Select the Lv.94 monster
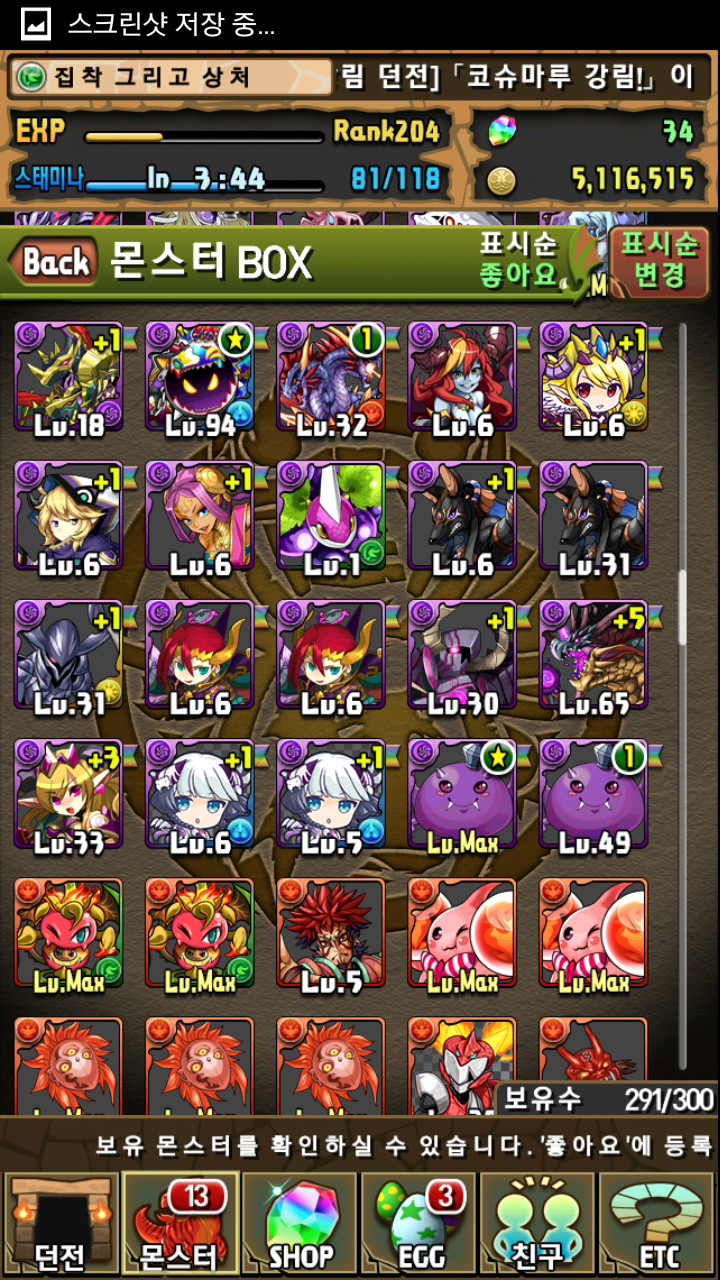Screen dimensions: 720x1280 click(200, 377)
